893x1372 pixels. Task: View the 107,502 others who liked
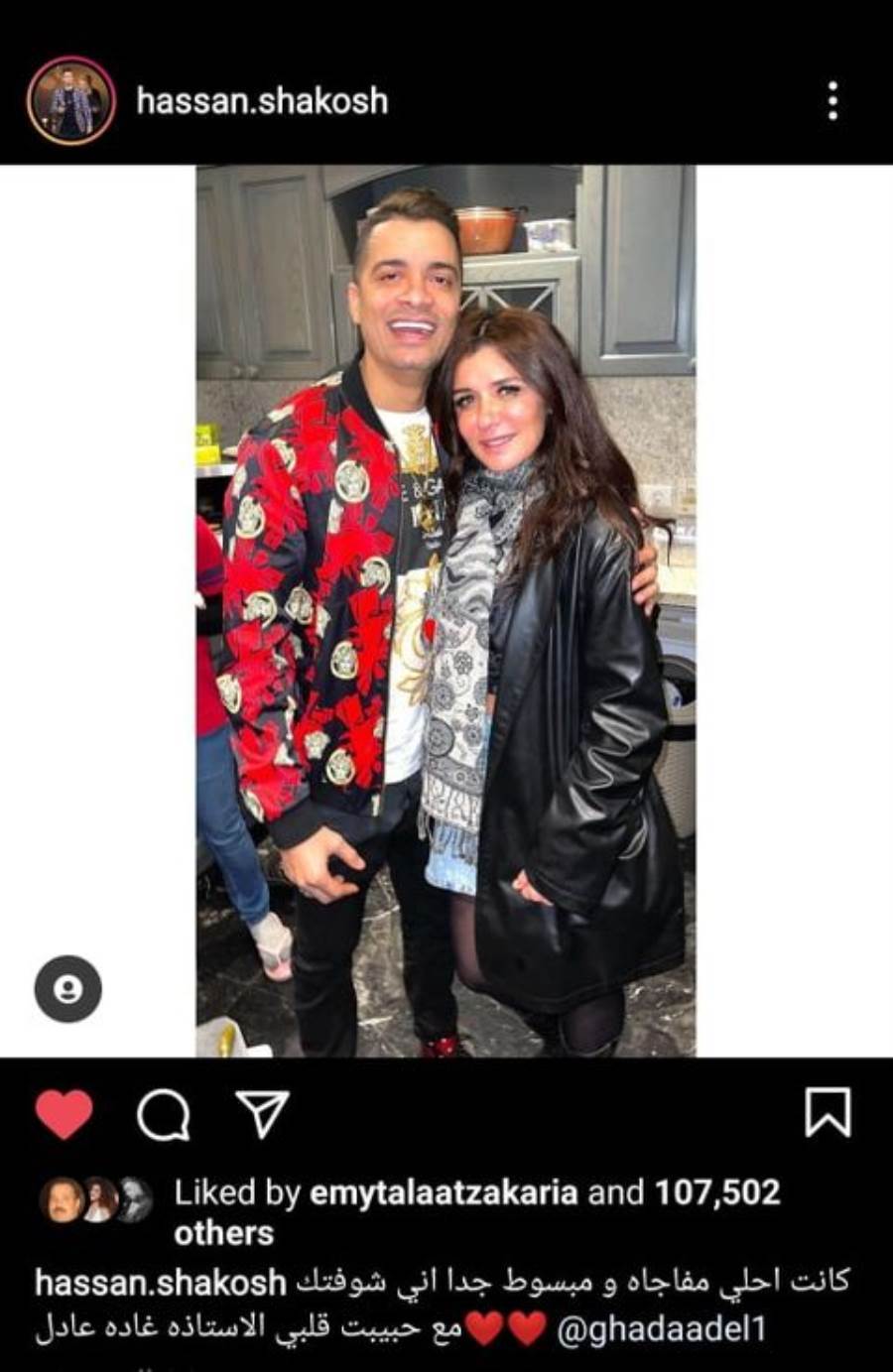coord(716,1192)
